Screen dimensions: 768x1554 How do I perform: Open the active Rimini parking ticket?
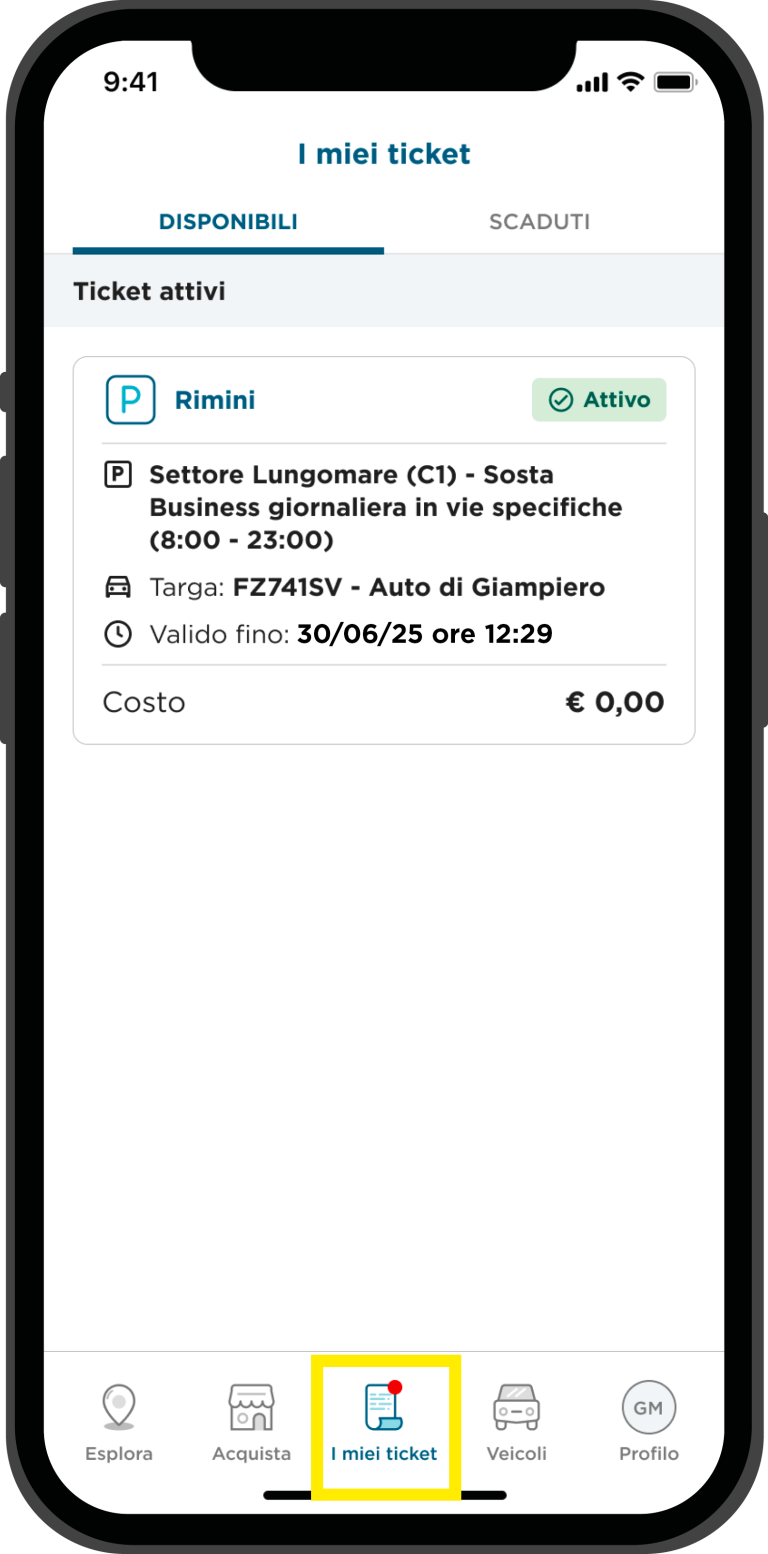(384, 550)
